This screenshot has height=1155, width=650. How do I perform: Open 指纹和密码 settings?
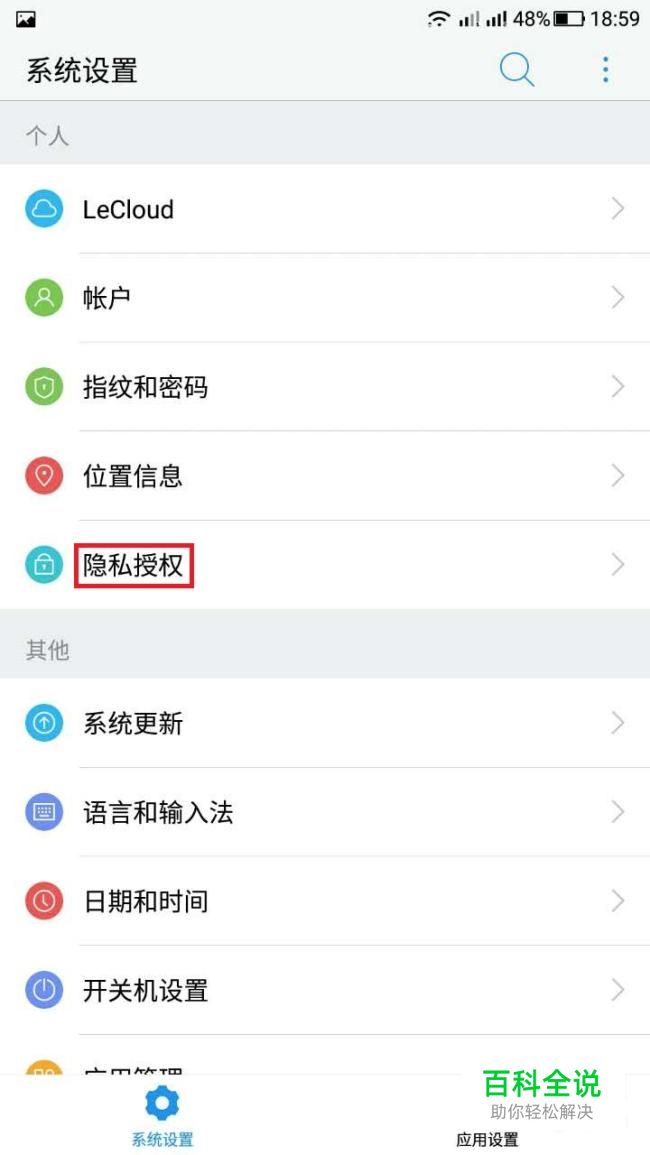click(x=325, y=387)
